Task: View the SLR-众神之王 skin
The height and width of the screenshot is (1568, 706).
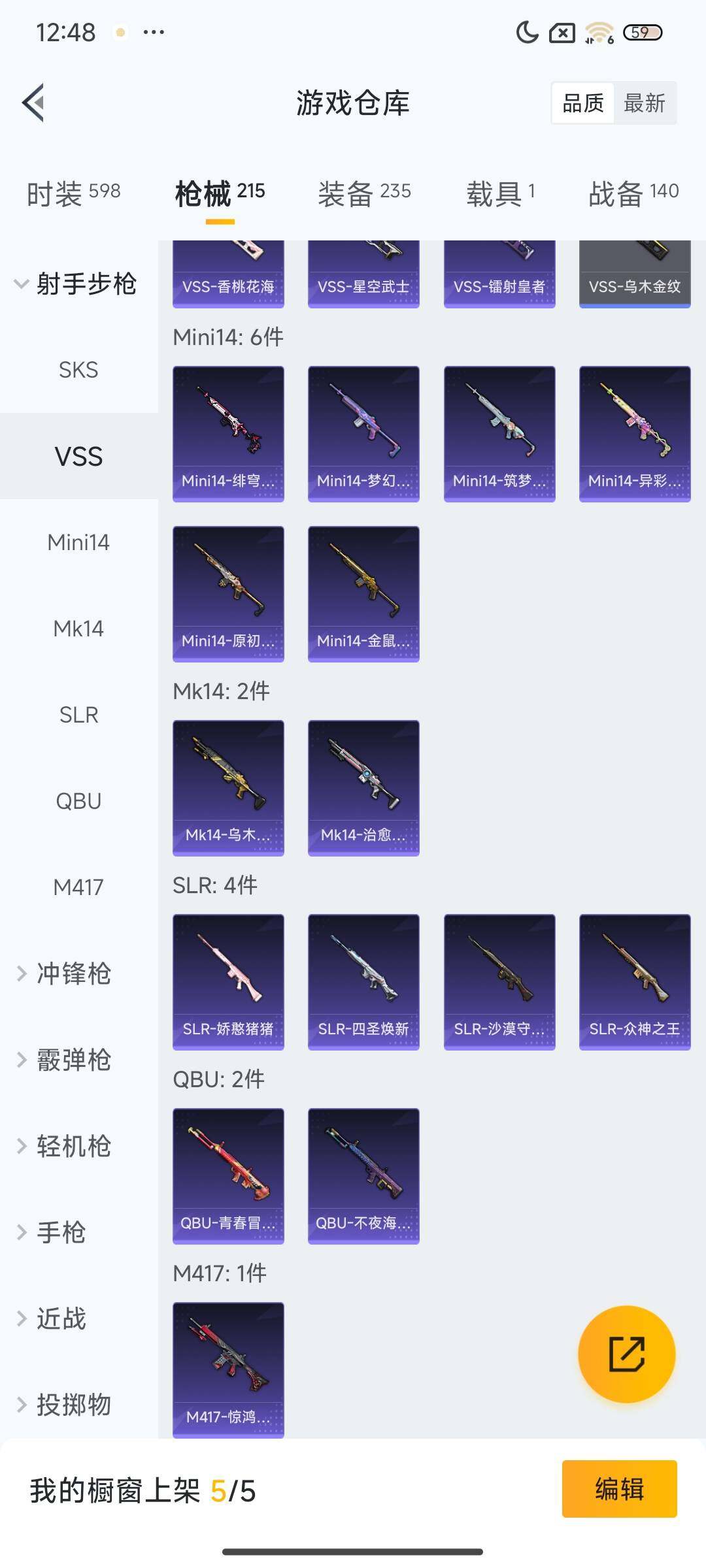Action: tap(634, 982)
